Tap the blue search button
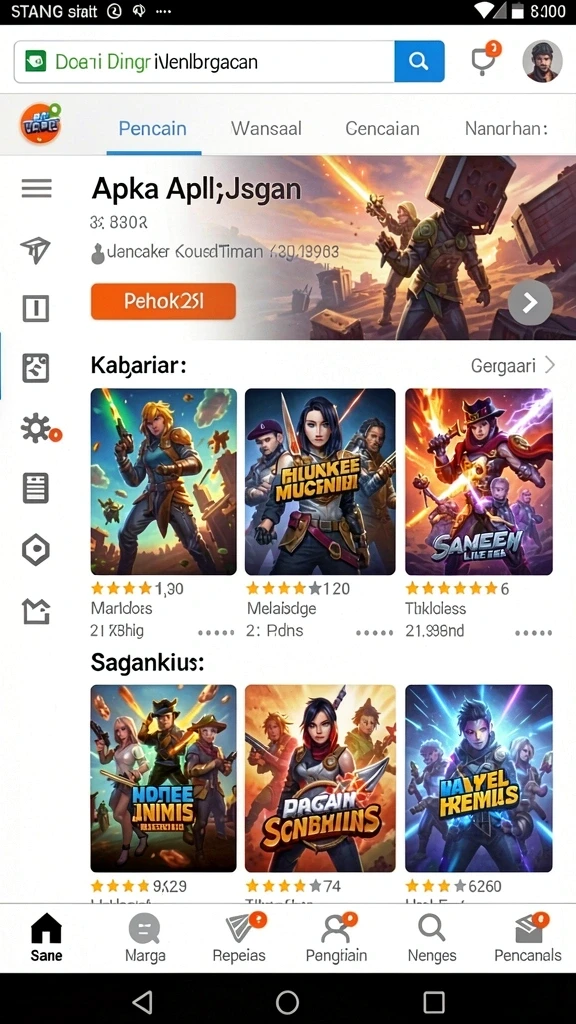 pyautogui.click(x=419, y=61)
